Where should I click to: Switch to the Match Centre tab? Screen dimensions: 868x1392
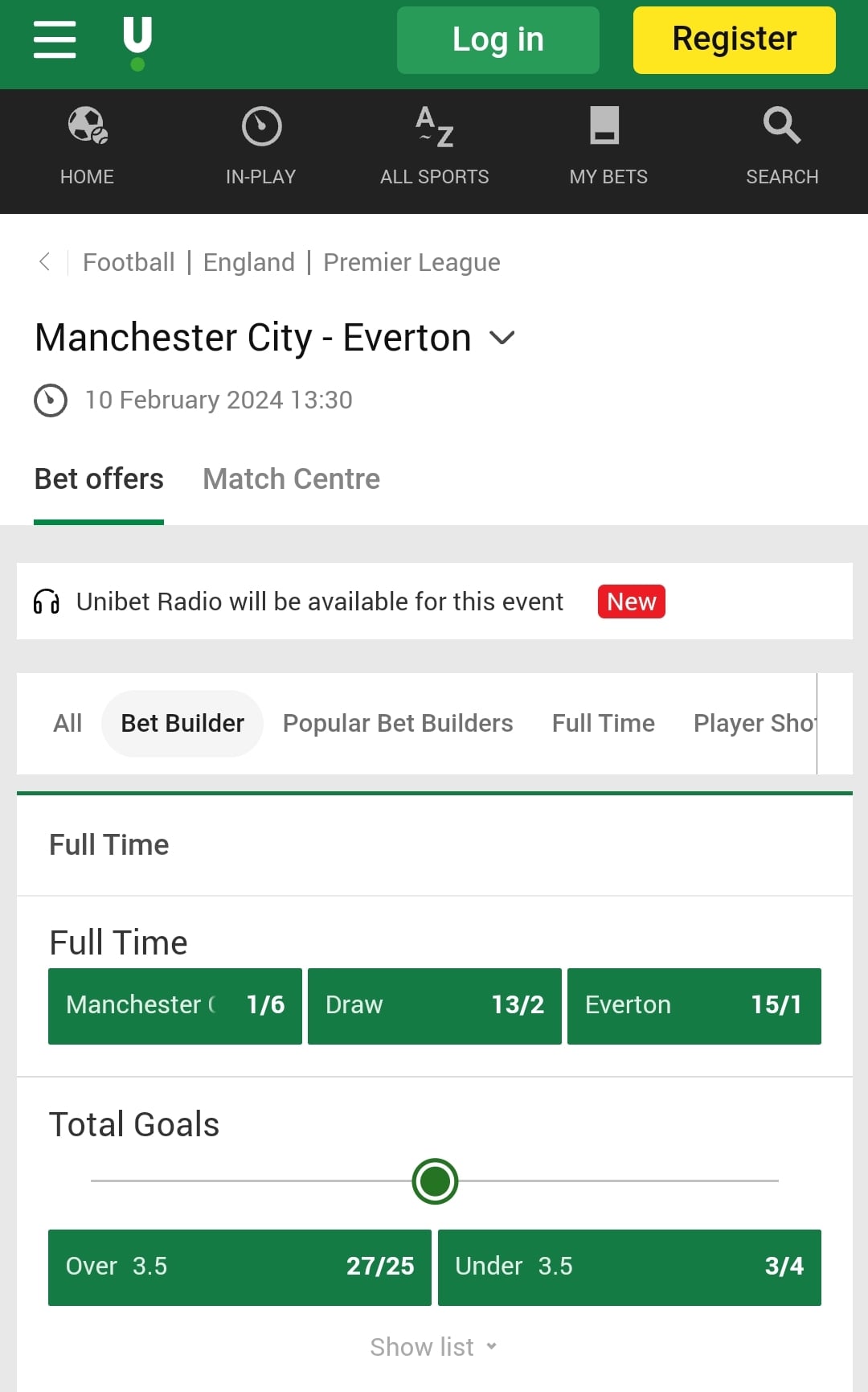tap(291, 478)
